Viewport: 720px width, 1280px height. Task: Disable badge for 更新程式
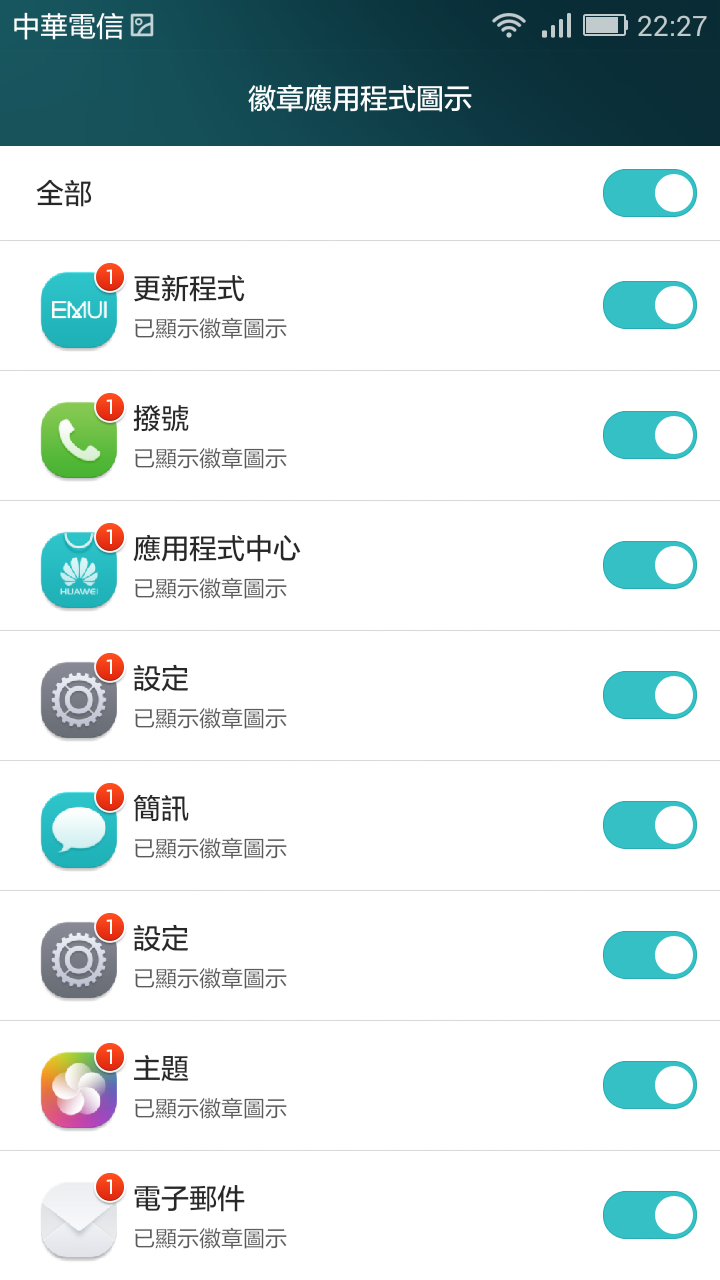pos(650,305)
